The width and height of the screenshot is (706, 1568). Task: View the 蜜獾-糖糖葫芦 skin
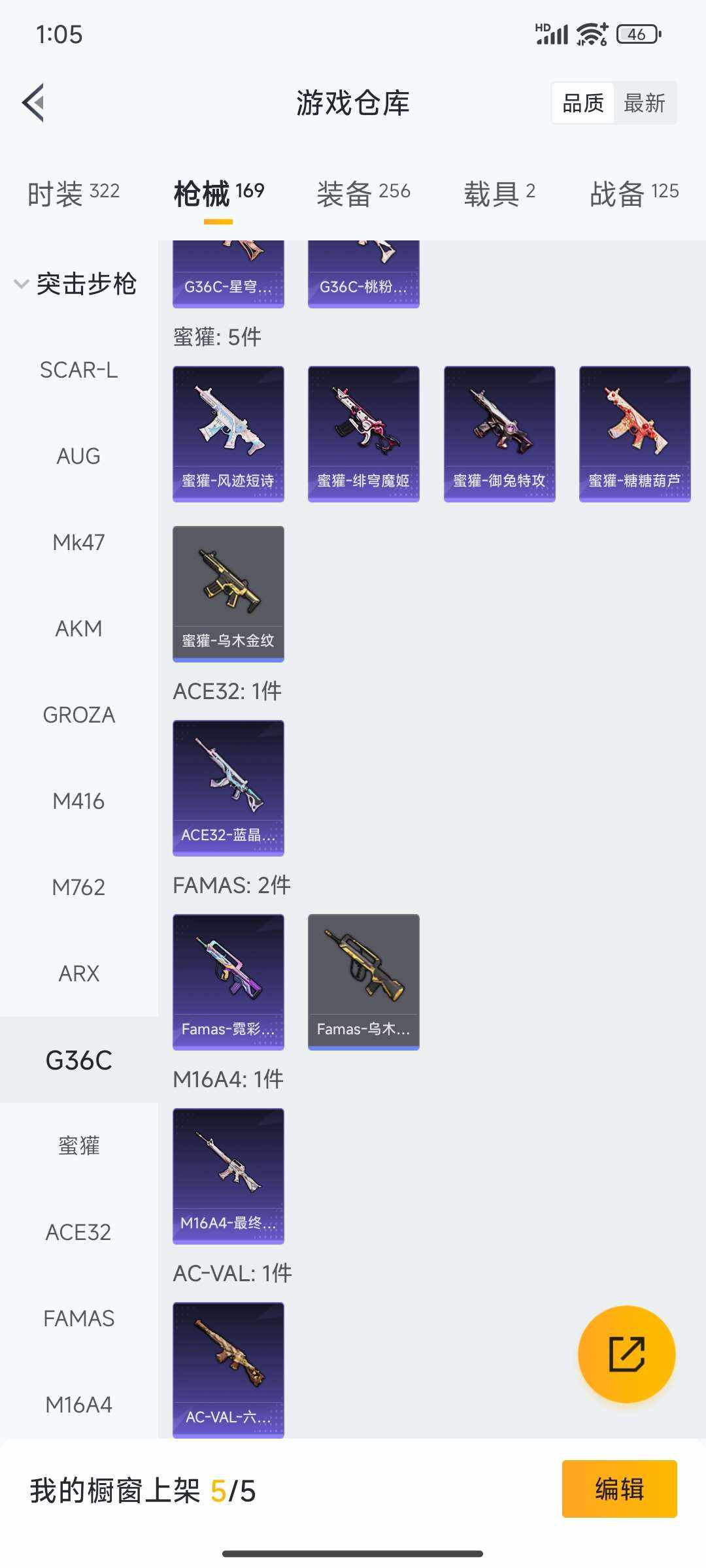[635, 434]
